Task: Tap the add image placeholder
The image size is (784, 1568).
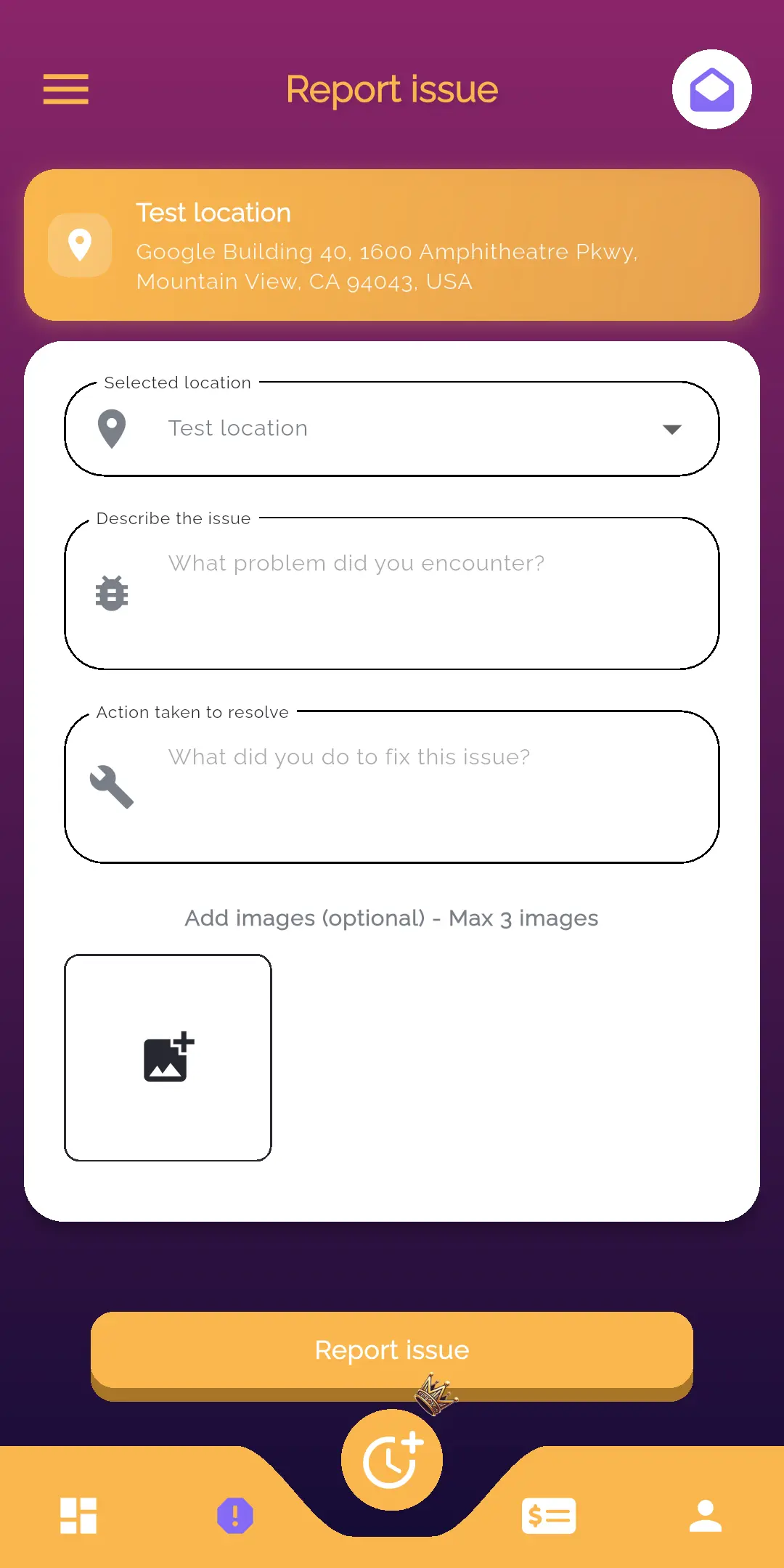Action: (x=168, y=1057)
